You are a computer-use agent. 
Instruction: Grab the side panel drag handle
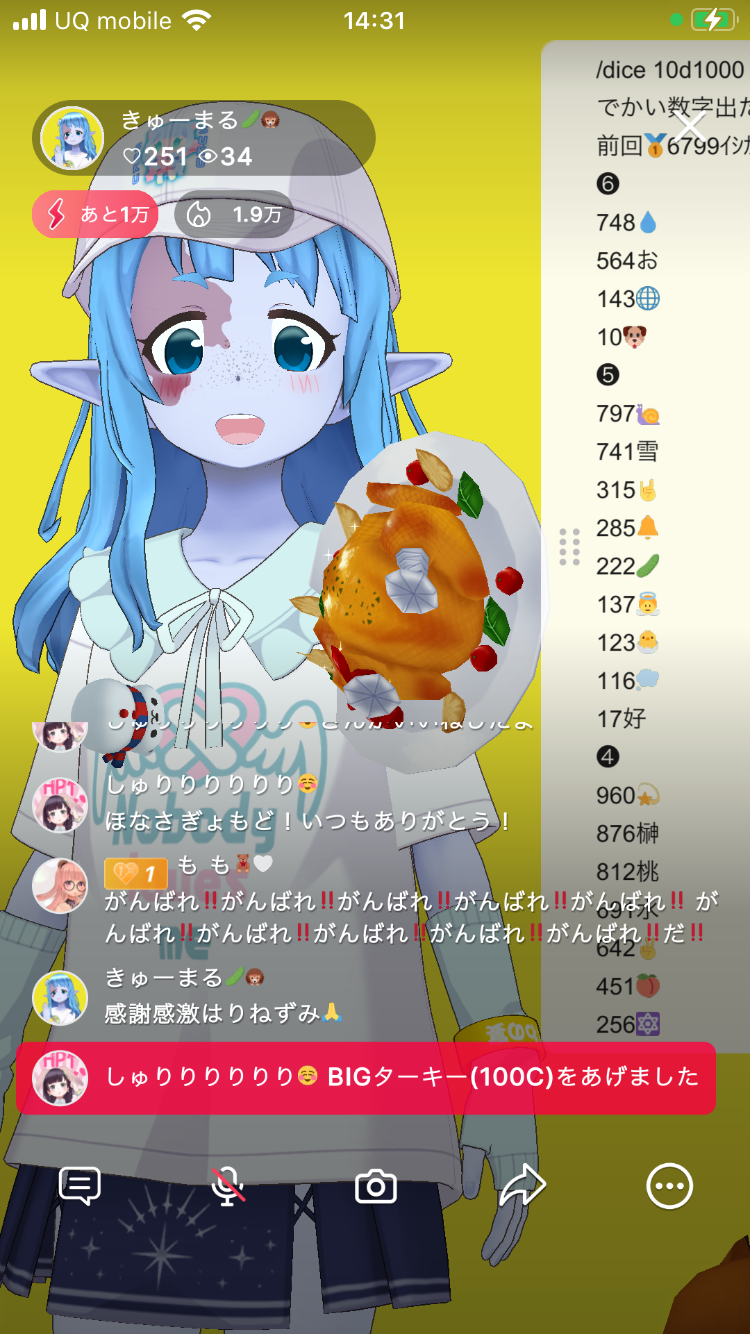point(569,546)
